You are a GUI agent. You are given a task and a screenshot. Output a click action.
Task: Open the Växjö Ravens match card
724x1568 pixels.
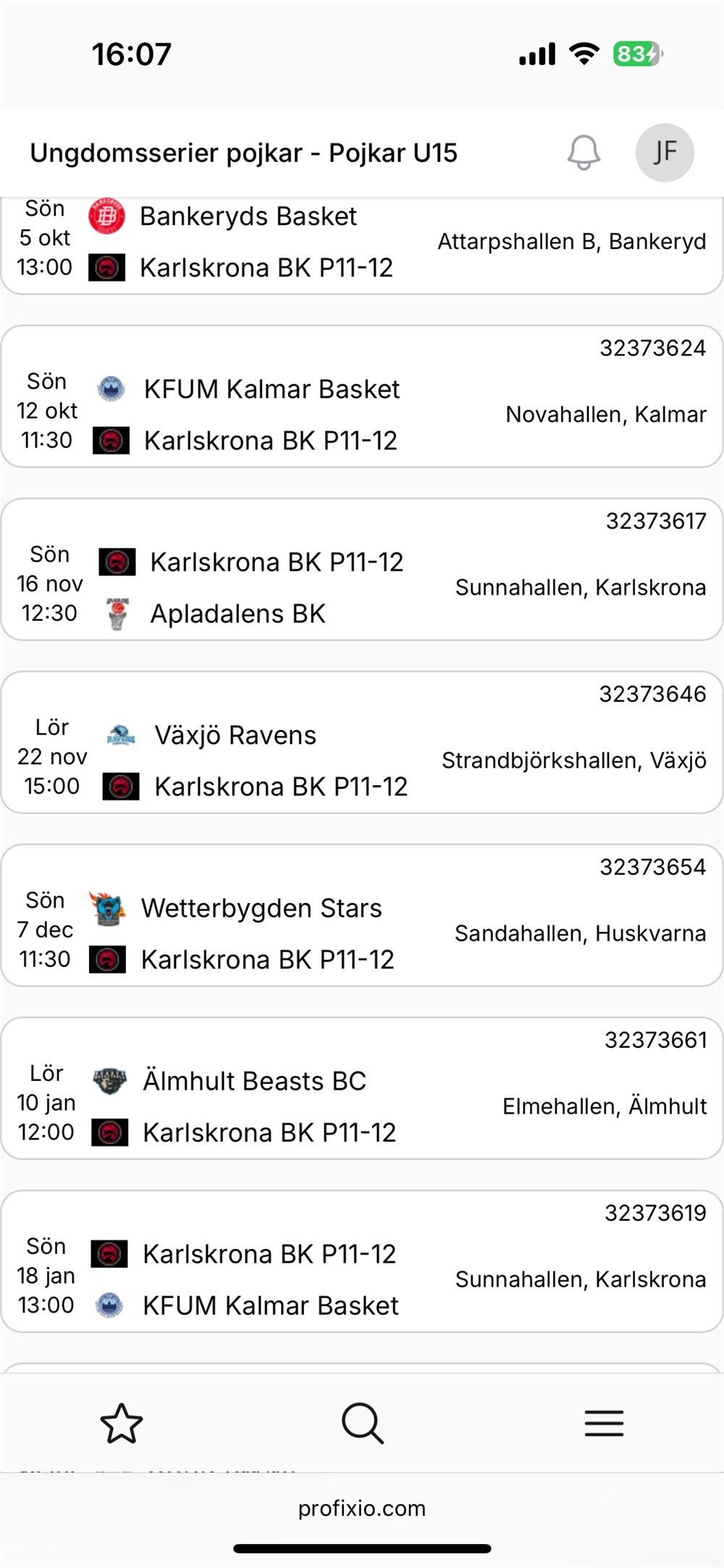click(x=362, y=742)
